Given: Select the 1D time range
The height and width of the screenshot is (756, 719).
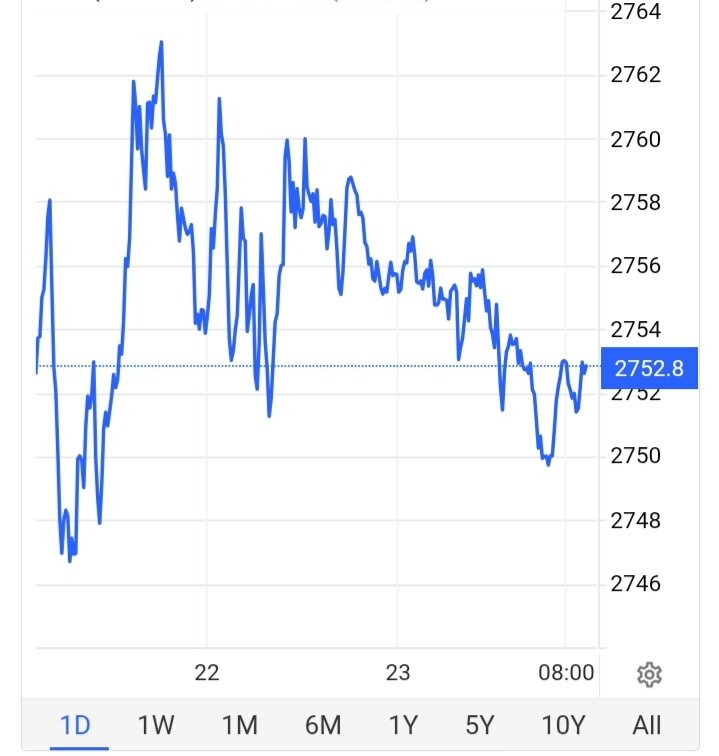Looking at the screenshot, I should tap(75, 725).
